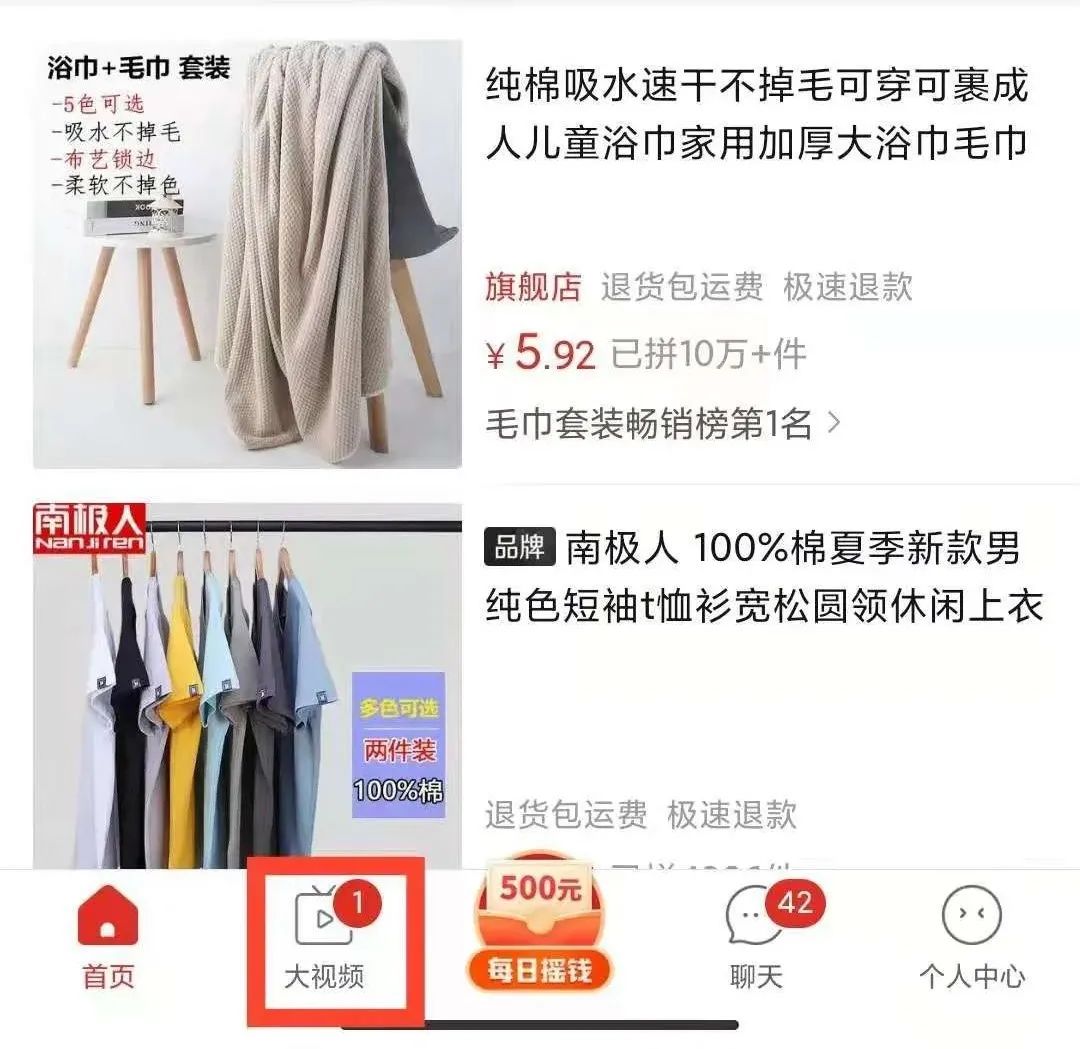Switch to the 大视频 tab

tap(325, 940)
